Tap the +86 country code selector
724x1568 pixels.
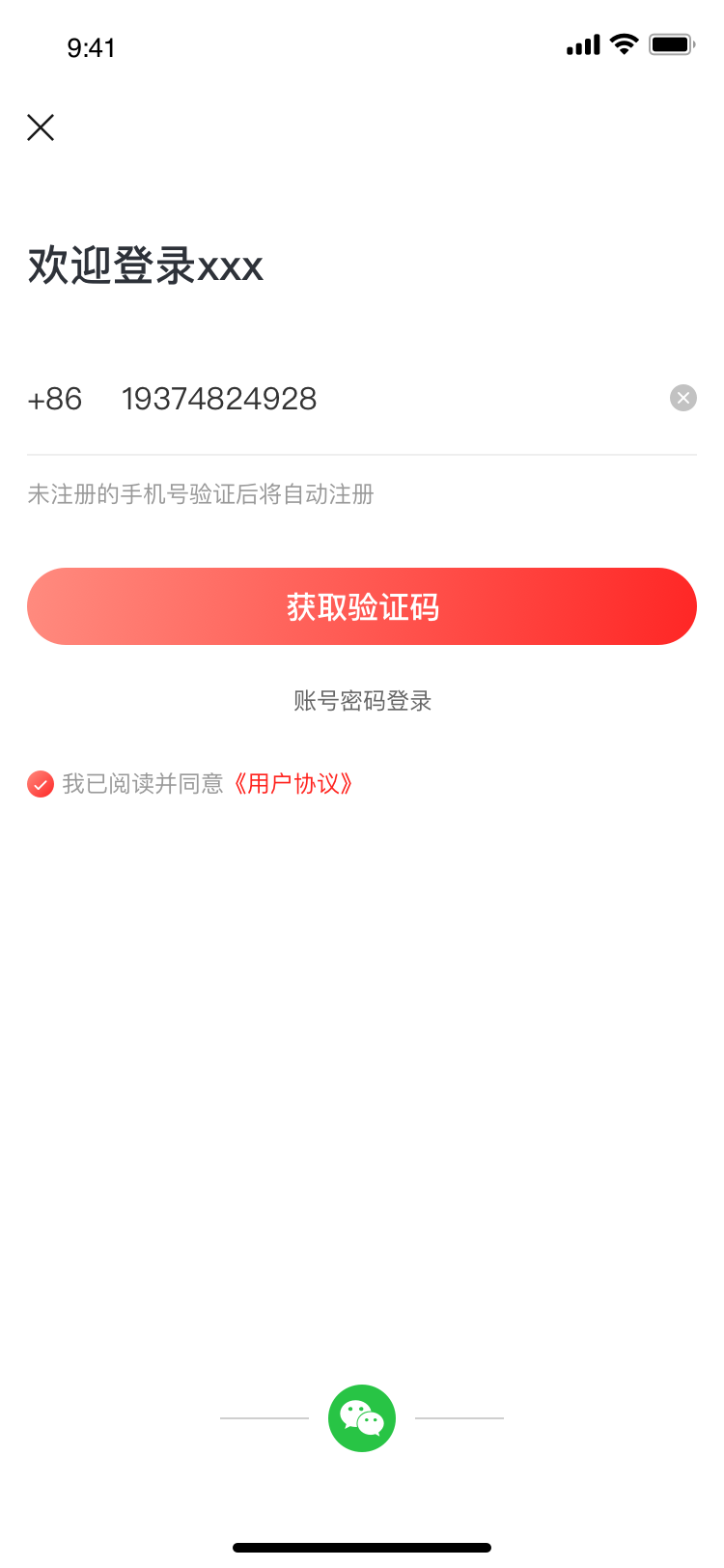(55, 399)
